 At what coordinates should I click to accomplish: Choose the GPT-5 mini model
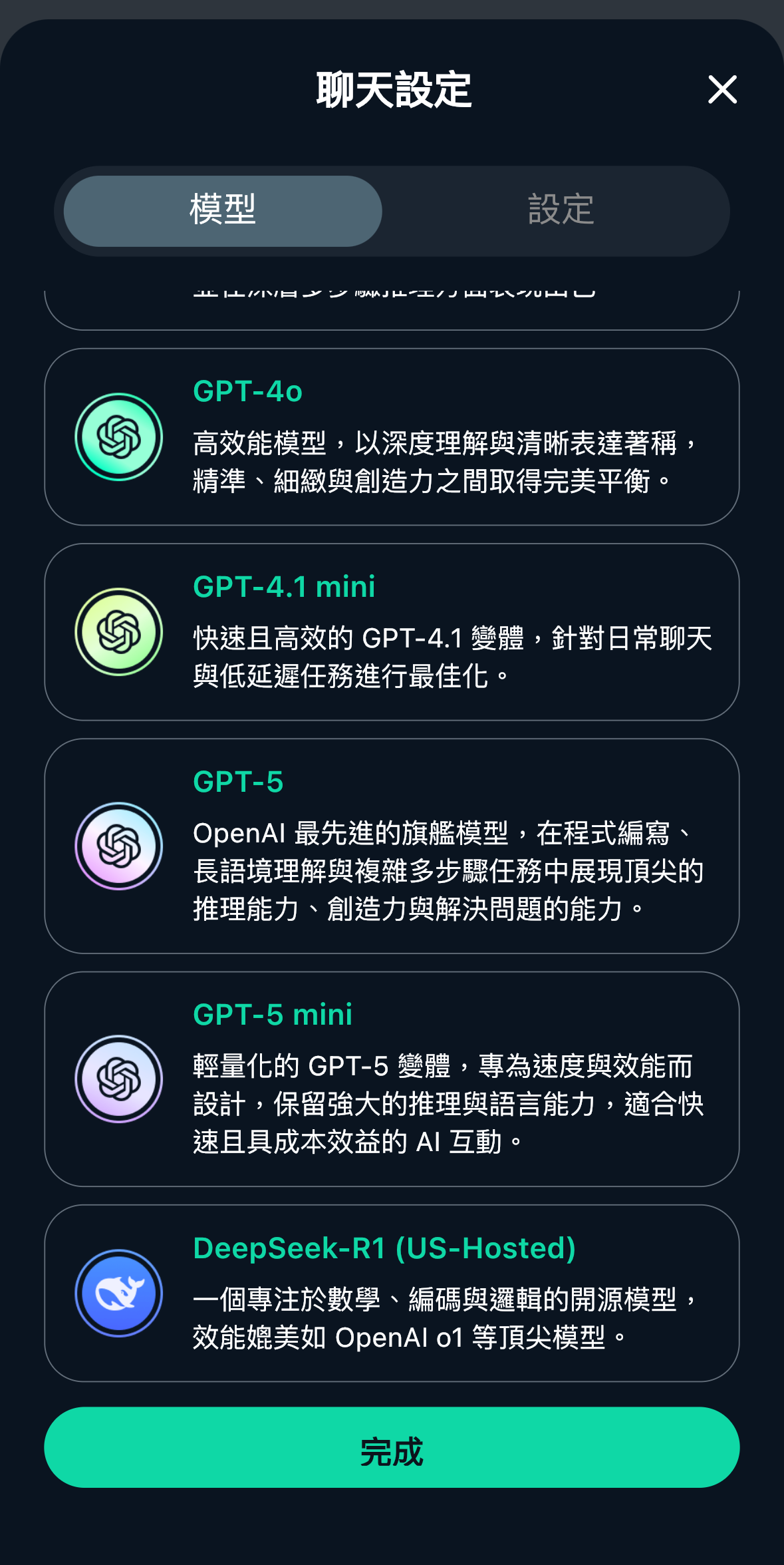tap(392, 1079)
